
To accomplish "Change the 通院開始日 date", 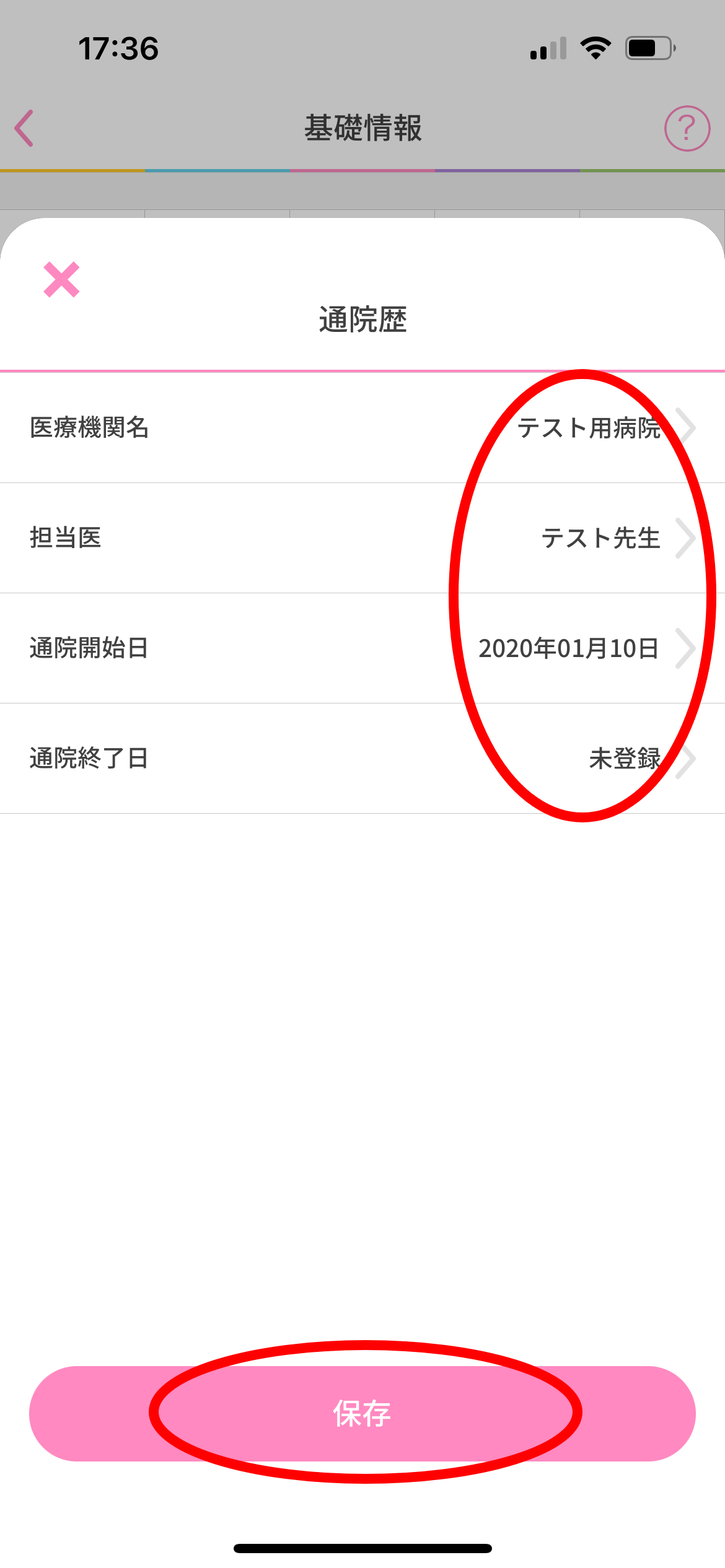I will click(x=362, y=648).
